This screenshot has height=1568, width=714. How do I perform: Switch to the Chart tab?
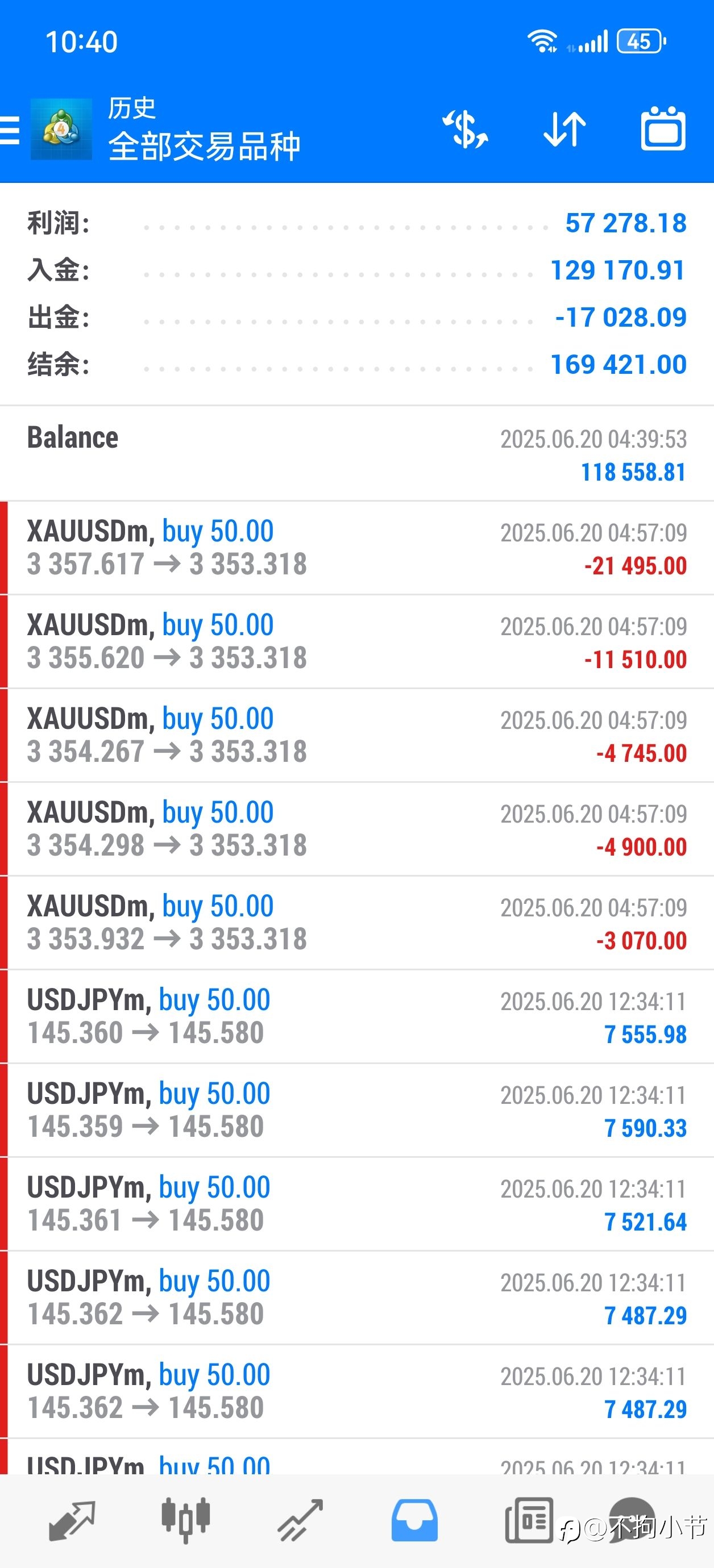[x=186, y=1520]
